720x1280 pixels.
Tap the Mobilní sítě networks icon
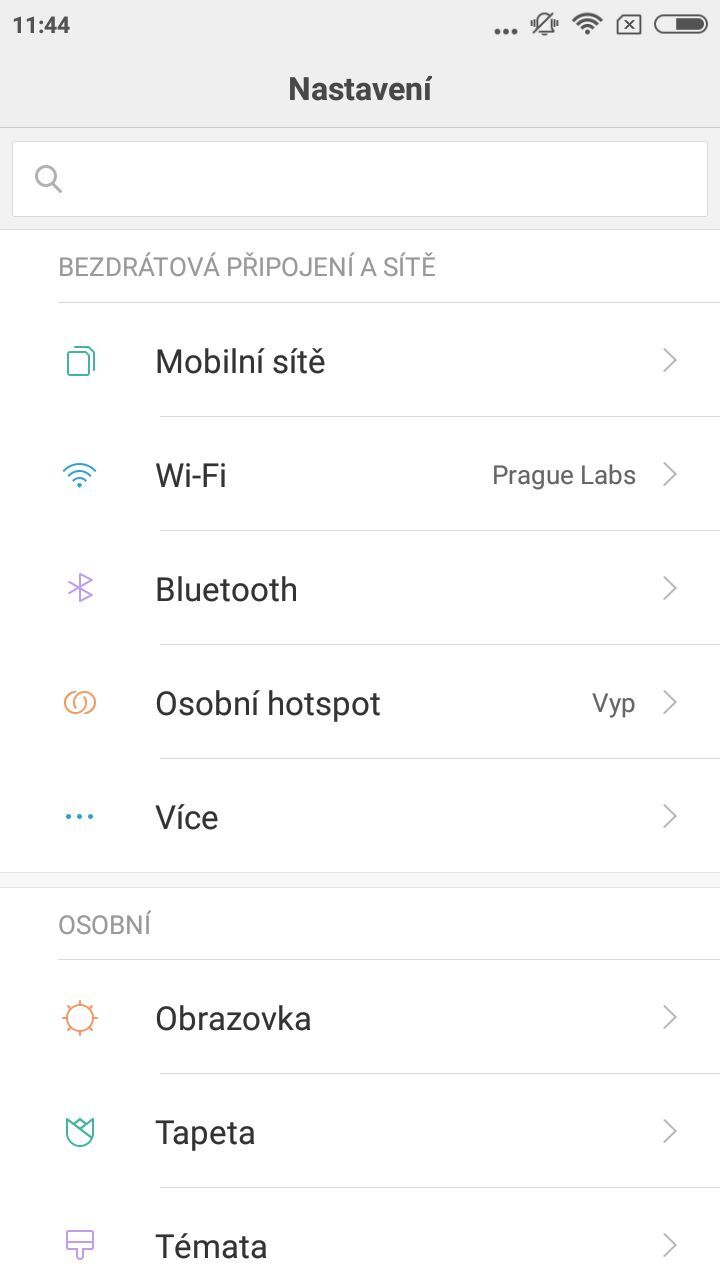pyautogui.click(x=79, y=360)
